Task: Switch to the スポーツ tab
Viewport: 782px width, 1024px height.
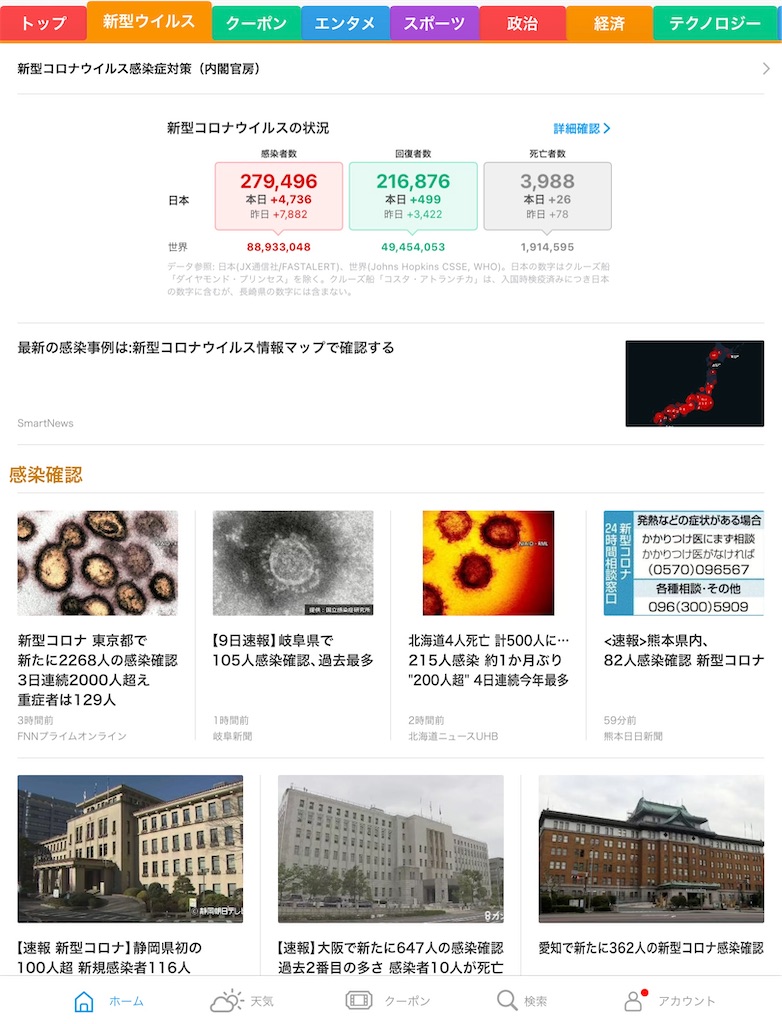Action: (x=434, y=23)
